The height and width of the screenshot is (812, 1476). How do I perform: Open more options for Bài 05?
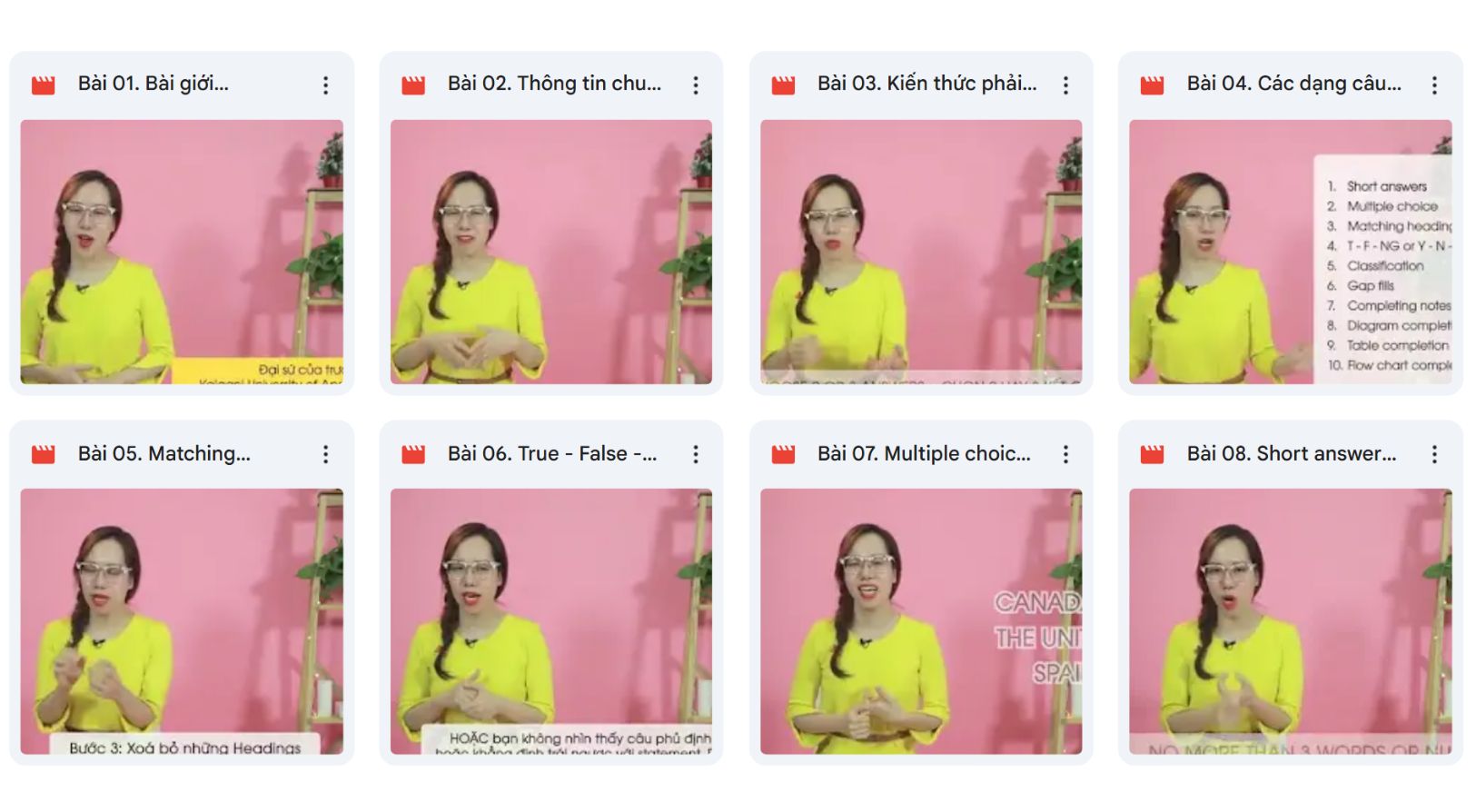coord(326,454)
